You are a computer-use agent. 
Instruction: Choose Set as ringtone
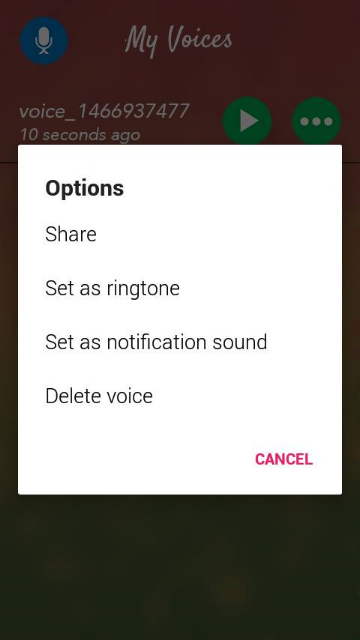[x=180, y=288]
